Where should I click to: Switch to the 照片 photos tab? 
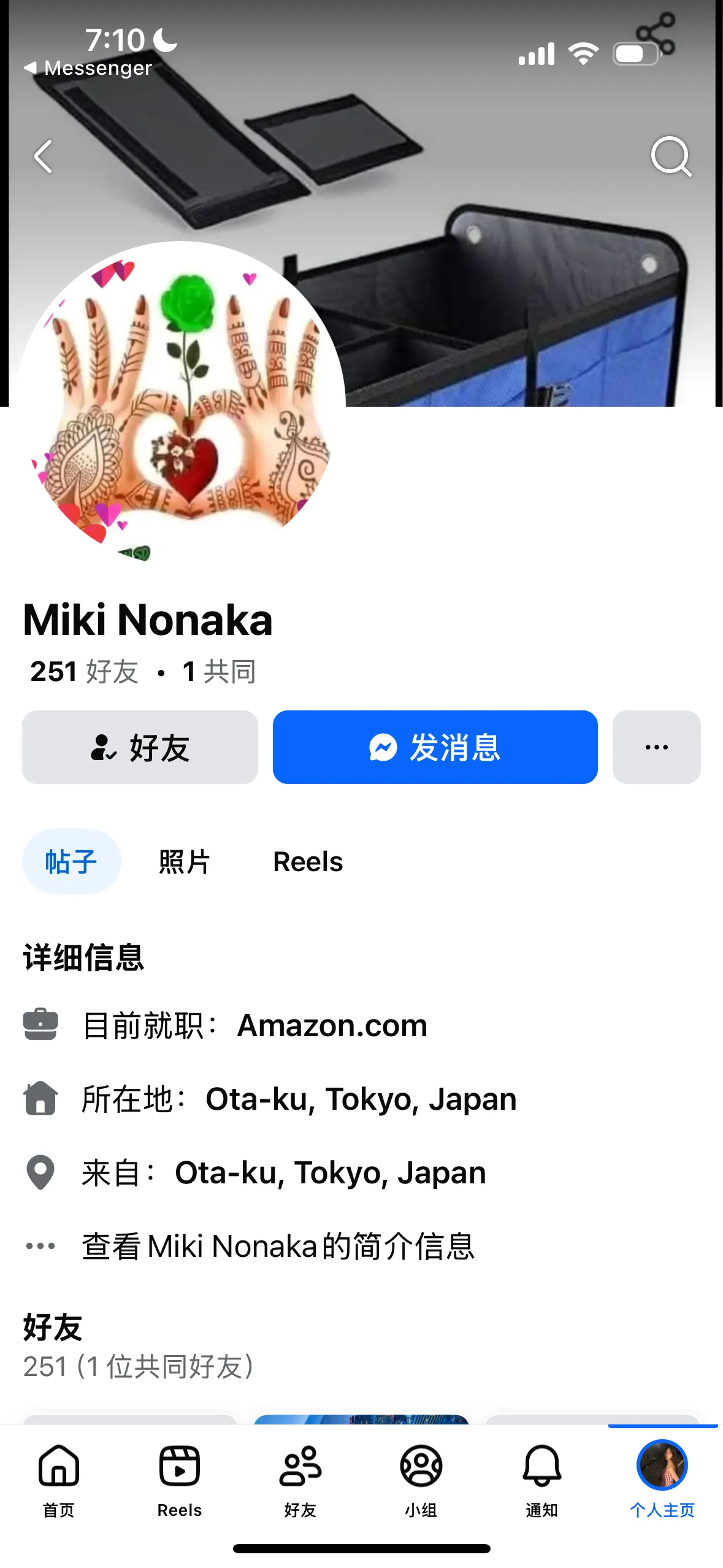click(185, 861)
